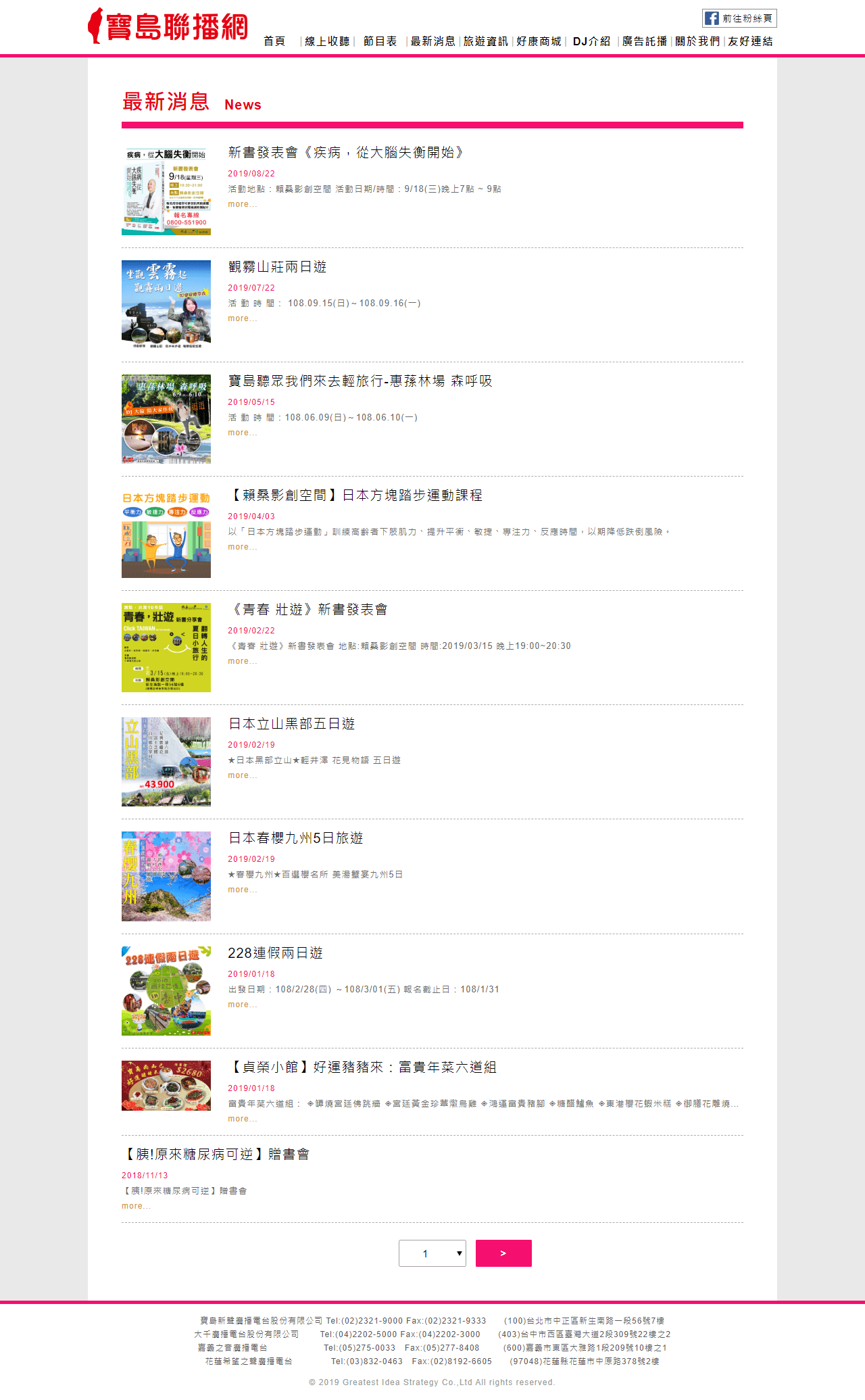Viewport: 865px width, 1400px height.
Task: Expand the page number dropdown
Action: coord(432,1253)
